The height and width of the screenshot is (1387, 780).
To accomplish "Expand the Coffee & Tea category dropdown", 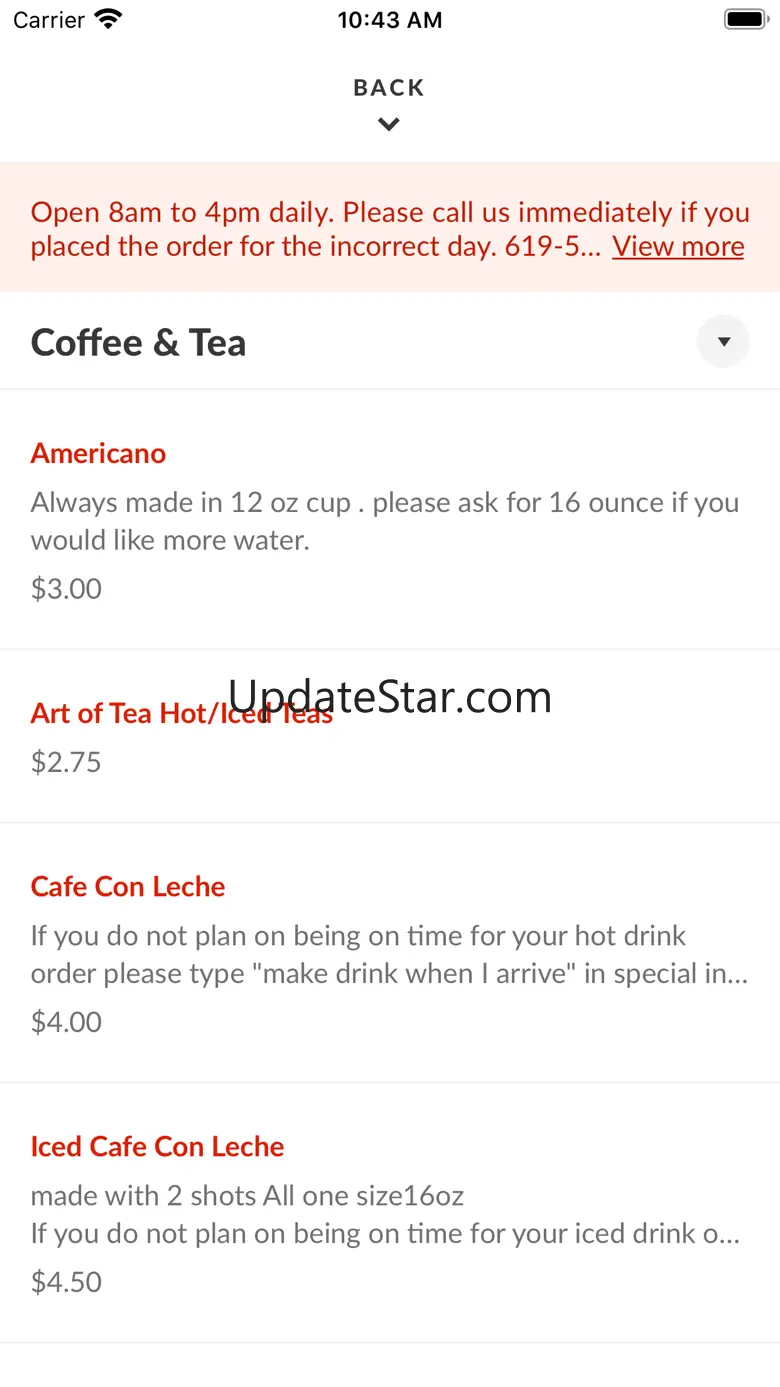I will coord(723,342).
